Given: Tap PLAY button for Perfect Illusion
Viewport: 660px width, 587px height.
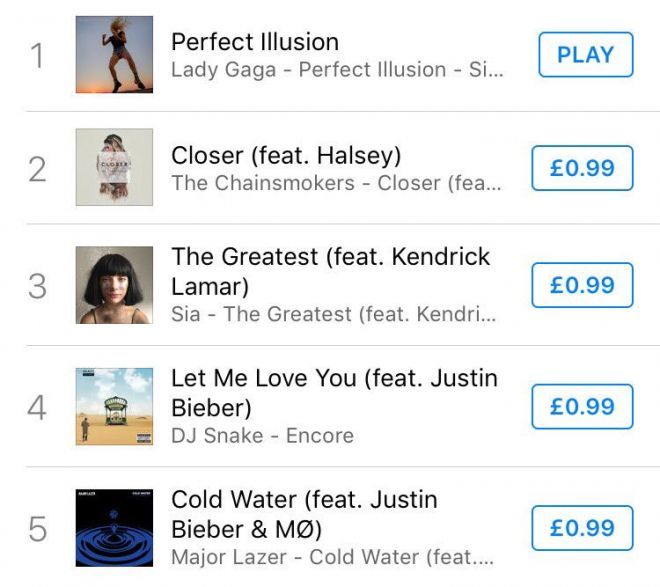Looking at the screenshot, I should tap(585, 55).
